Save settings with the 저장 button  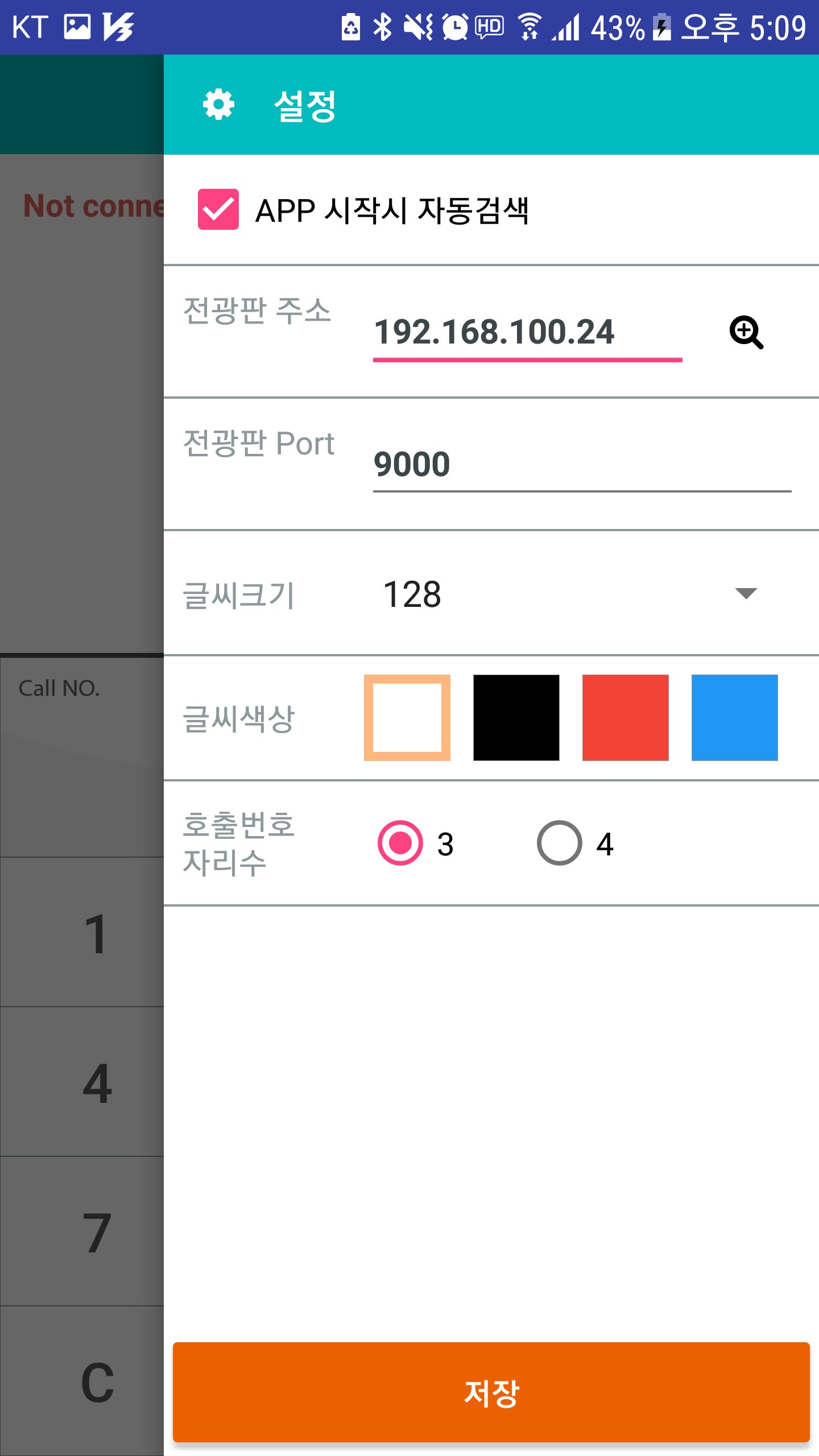tap(491, 1392)
